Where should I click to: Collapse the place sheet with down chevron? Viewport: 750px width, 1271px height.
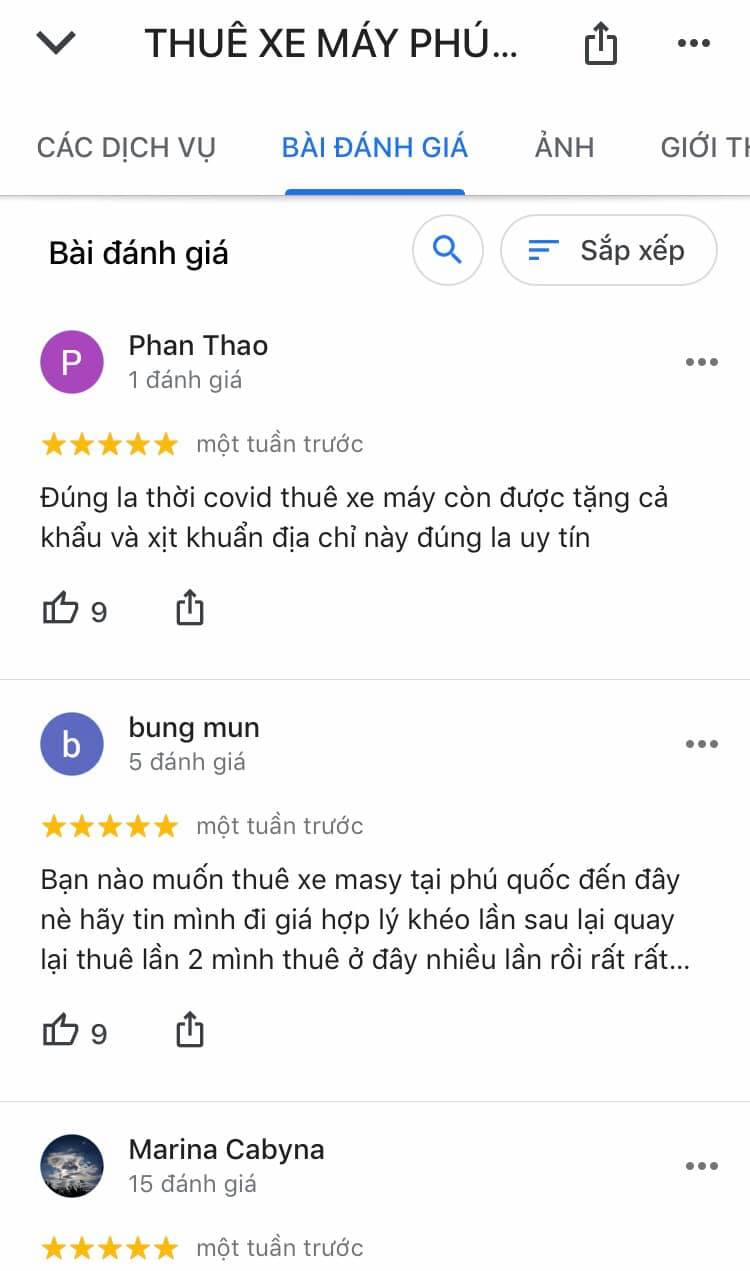[56, 43]
